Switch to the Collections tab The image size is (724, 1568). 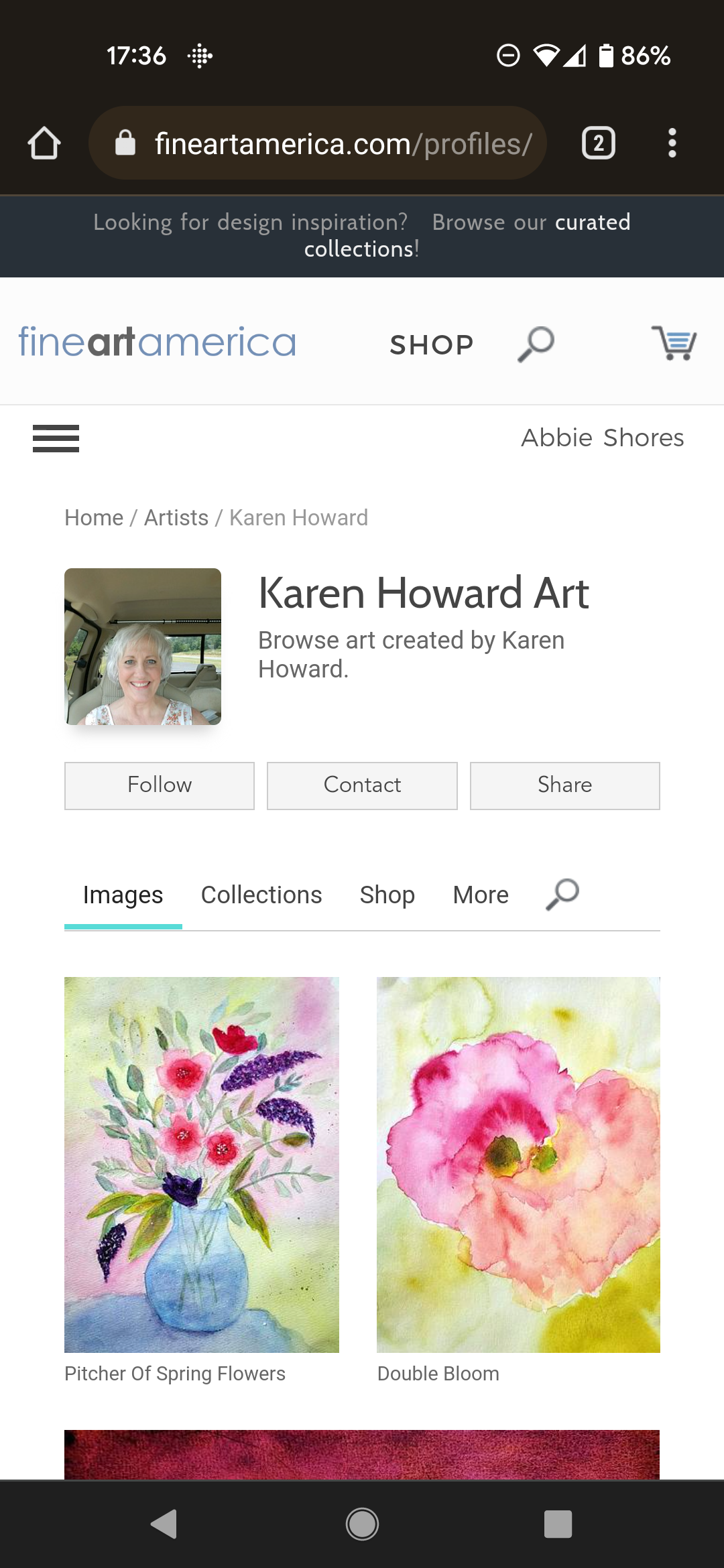[x=261, y=895]
